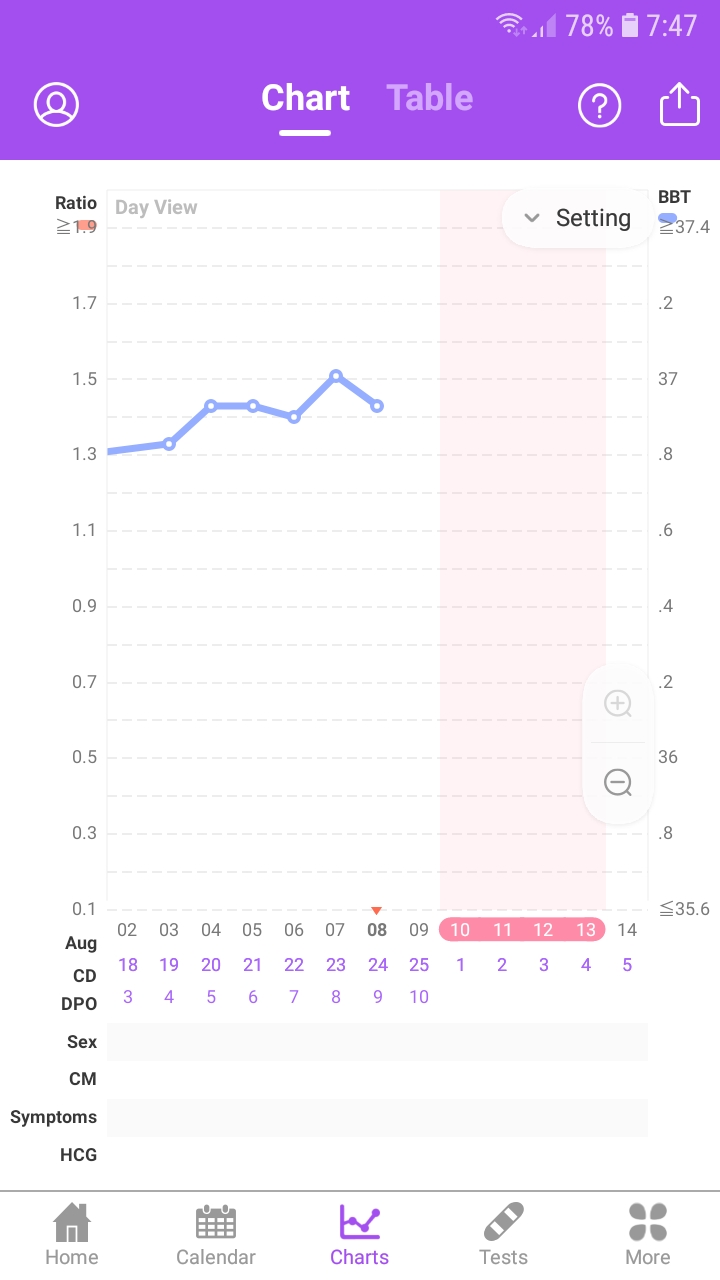720x1280 pixels.
Task: Share the chart via export icon
Action: point(679,104)
